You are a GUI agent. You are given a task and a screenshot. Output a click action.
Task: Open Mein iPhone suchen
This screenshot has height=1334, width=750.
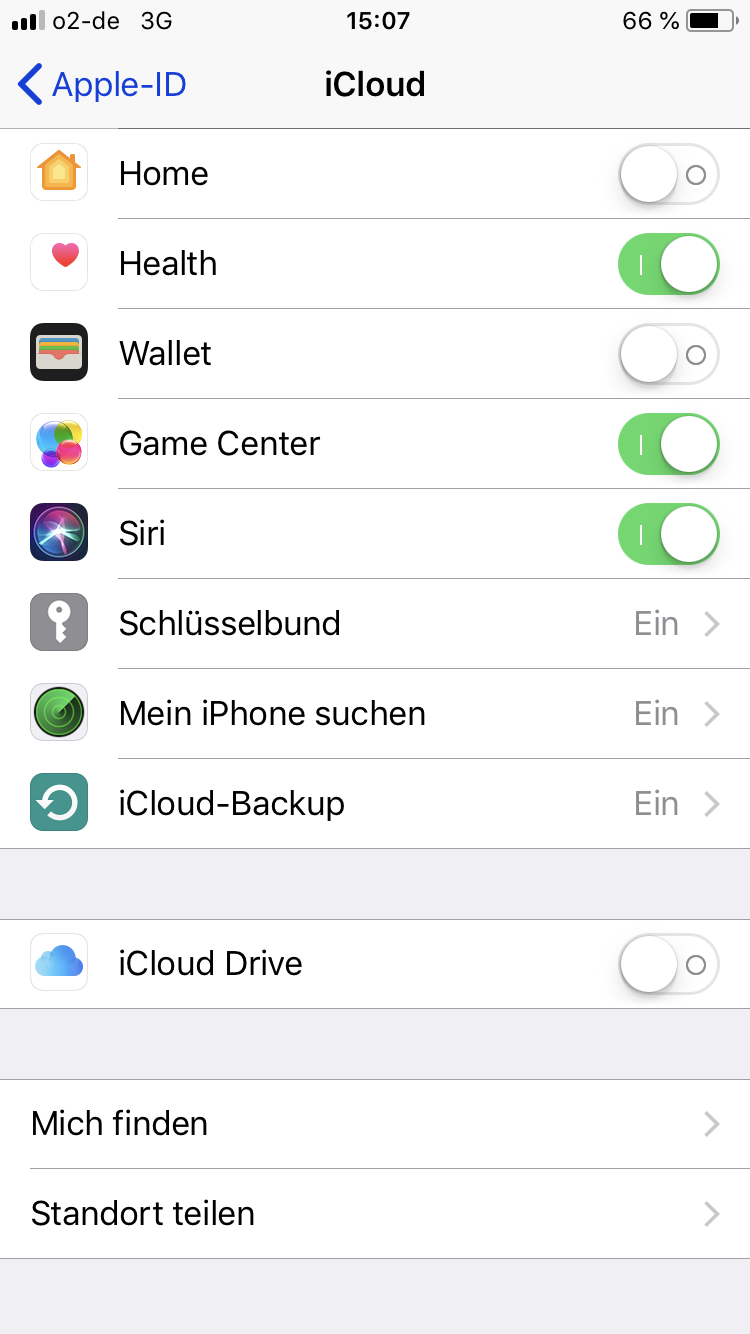pyautogui.click(x=375, y=714)
